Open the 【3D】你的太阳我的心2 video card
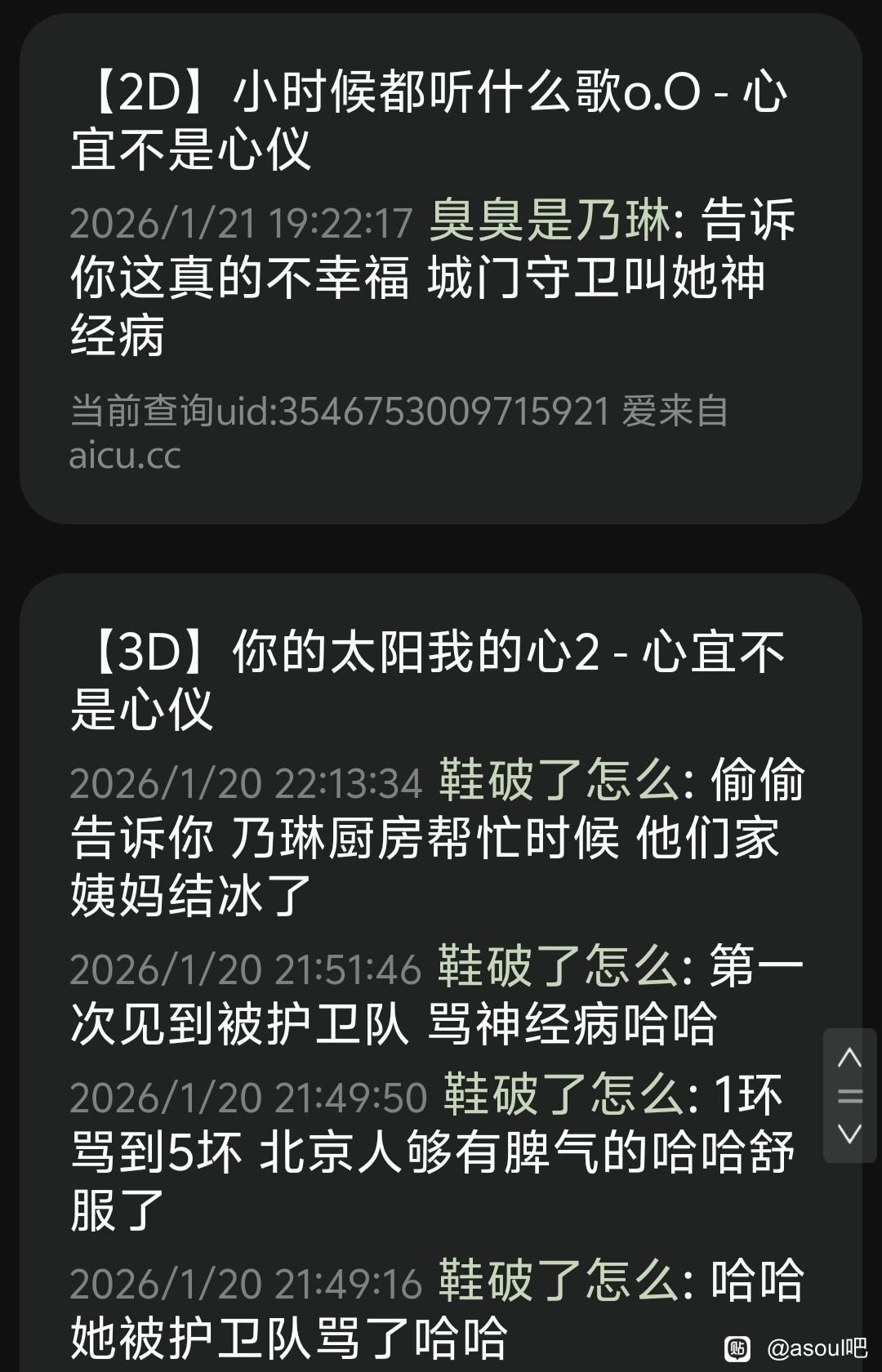The height and width of the screenshot is (1372, 882). tap(429, 679)
